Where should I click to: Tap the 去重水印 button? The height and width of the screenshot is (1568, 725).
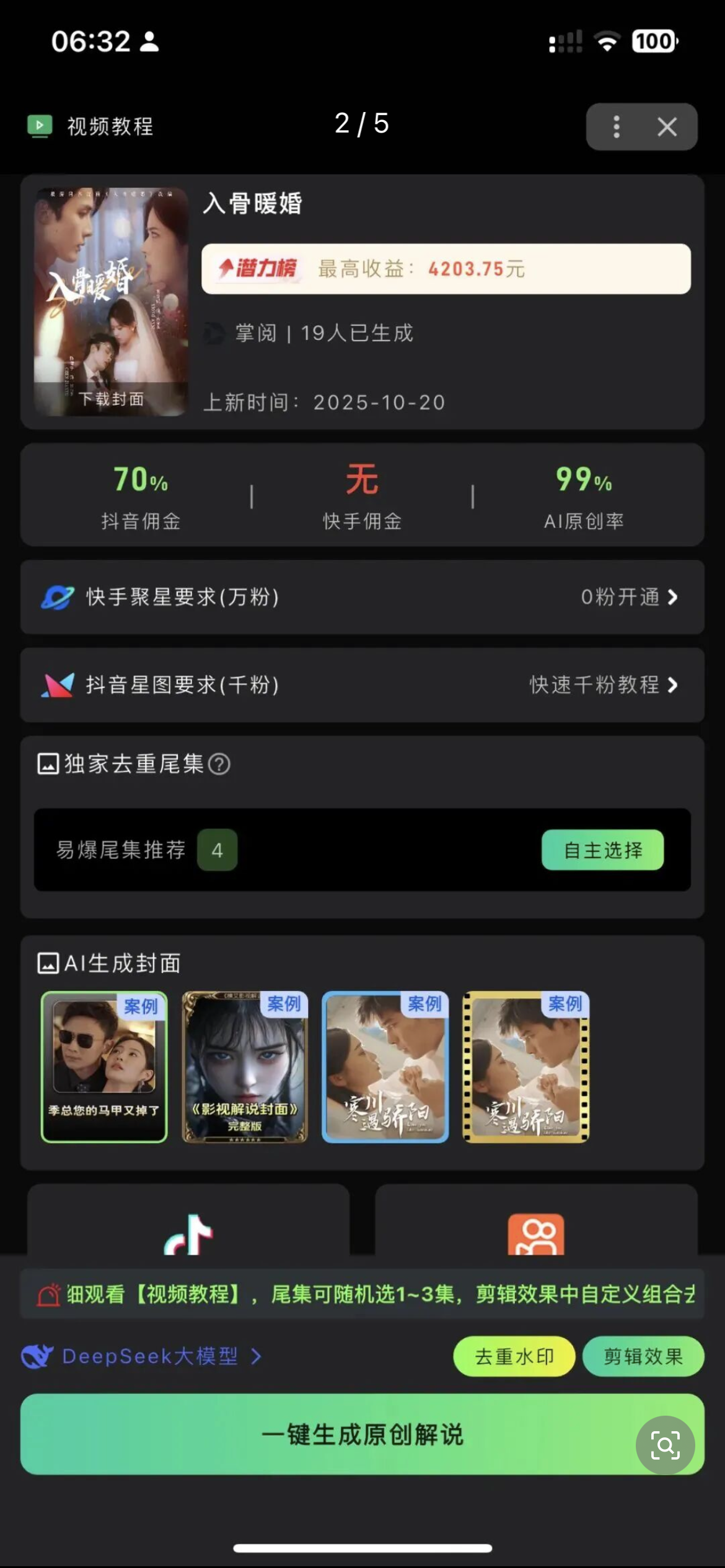[x=514, y=1357]
